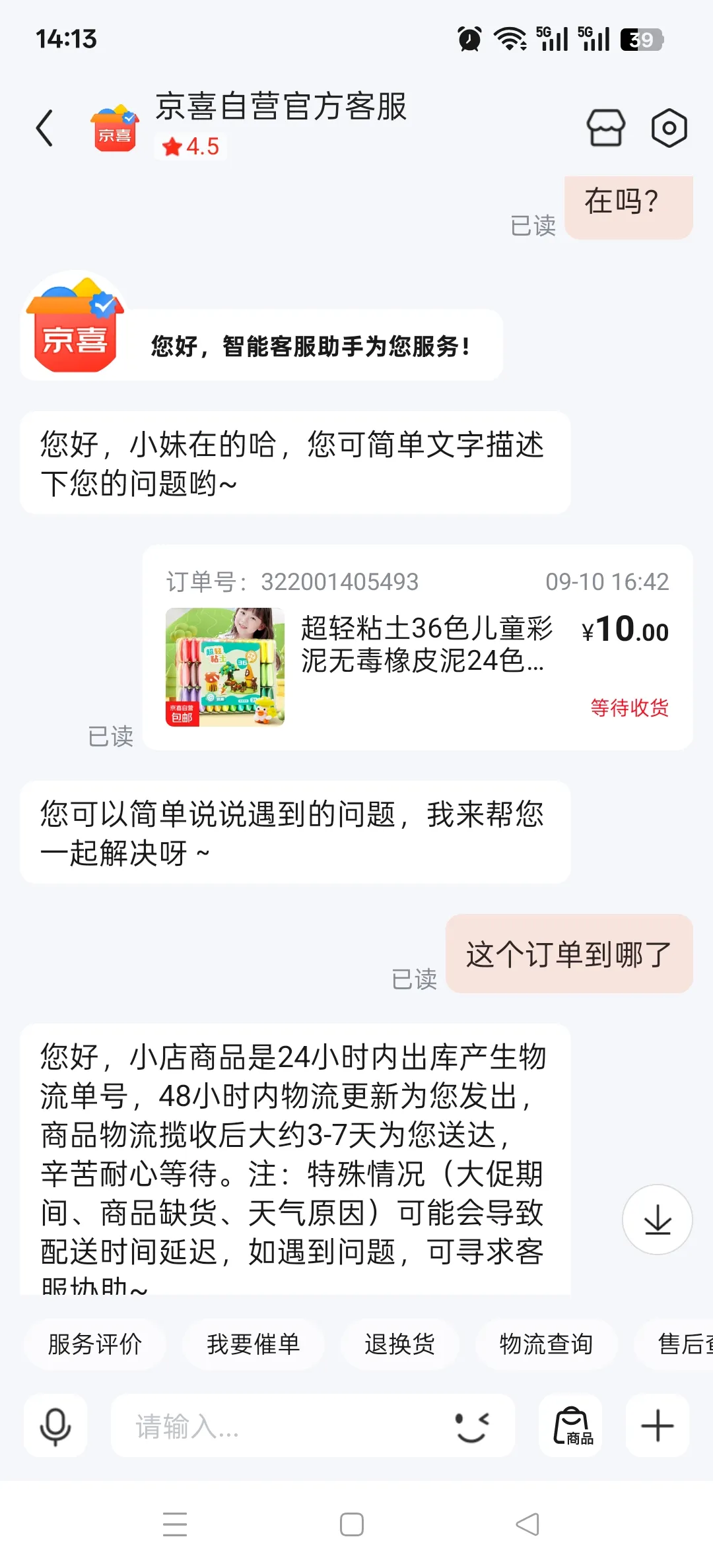
Task: Tap the 我要催单 chip
Action: point(254,1344)
